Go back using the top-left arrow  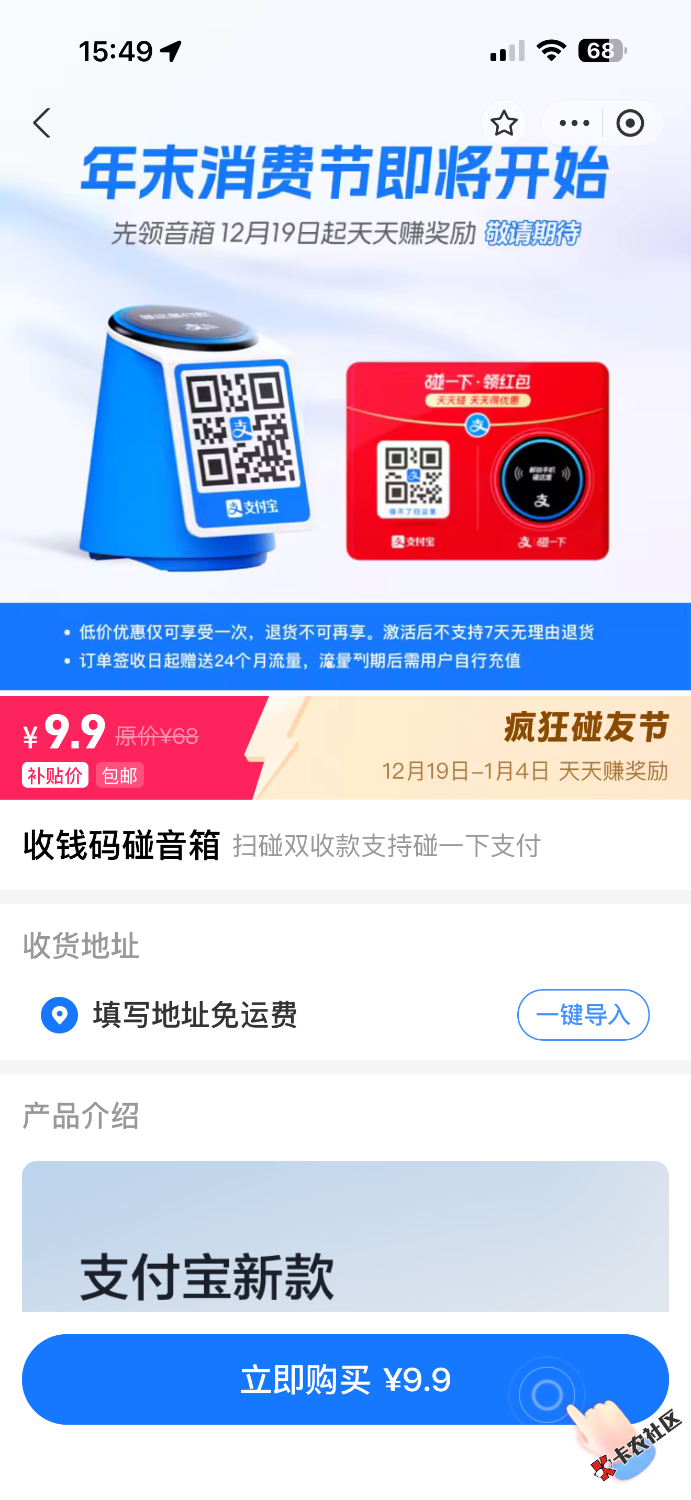tap(41, 123)
